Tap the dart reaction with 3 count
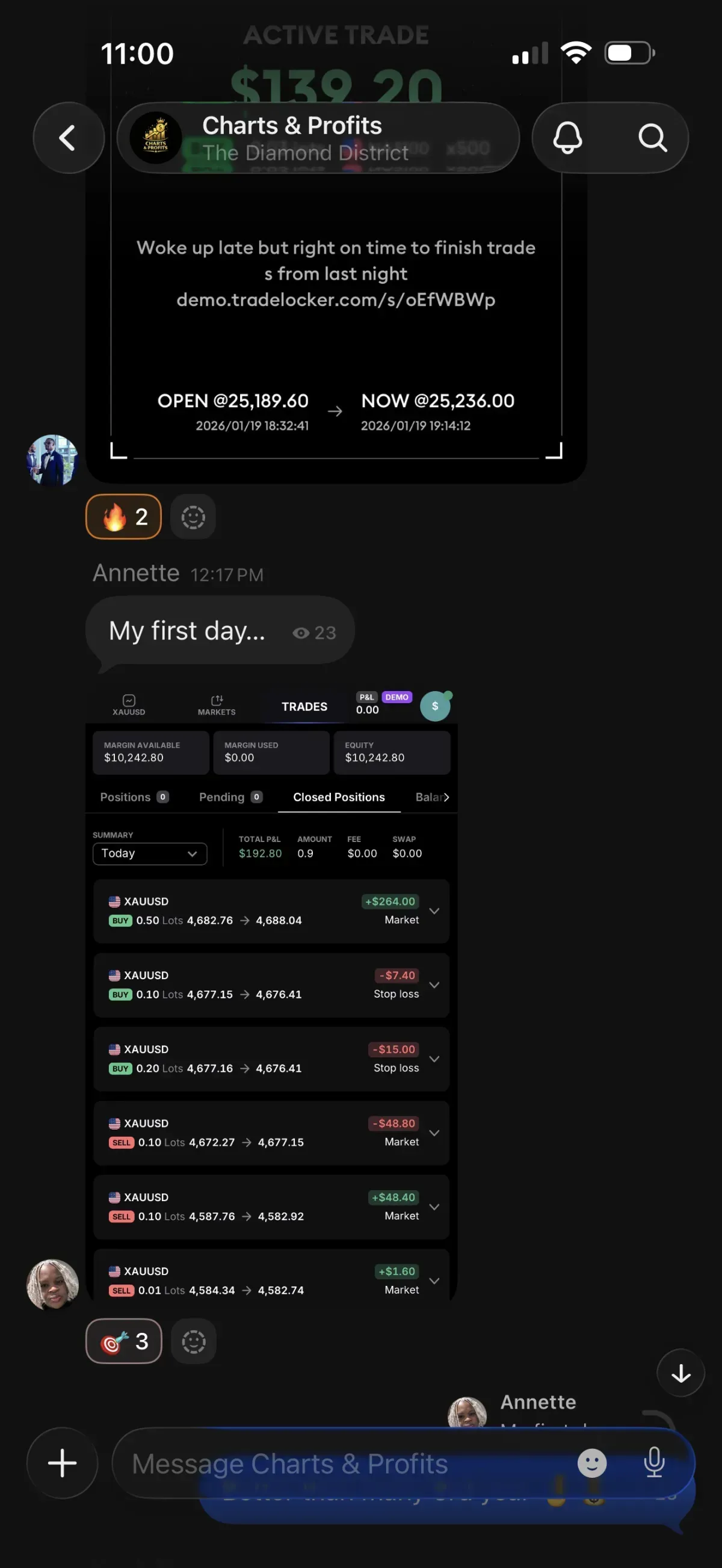 pyautogui.click(x=123, y=1341)
